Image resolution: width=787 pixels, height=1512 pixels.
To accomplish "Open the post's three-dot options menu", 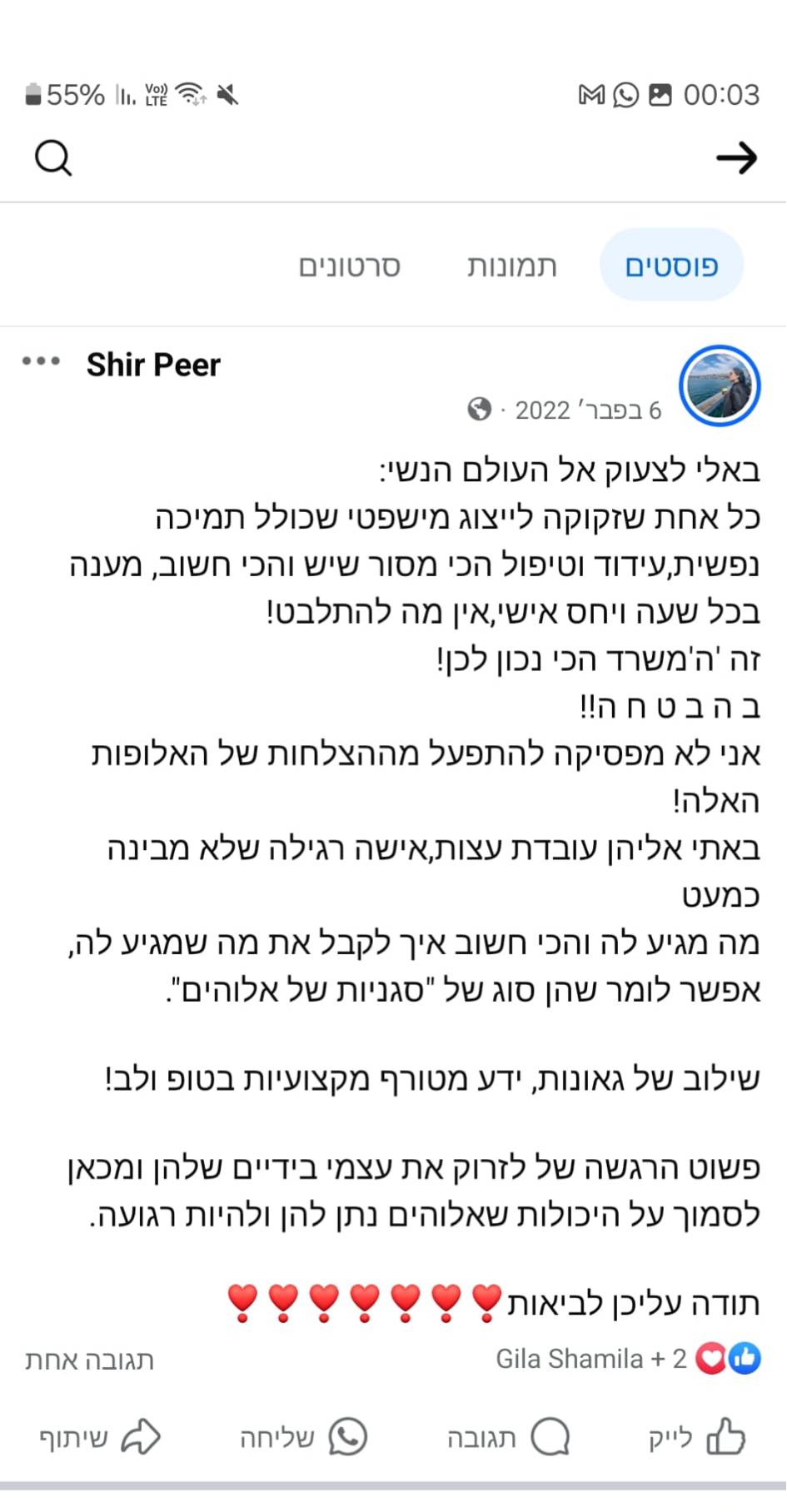I will coord(42,361).
